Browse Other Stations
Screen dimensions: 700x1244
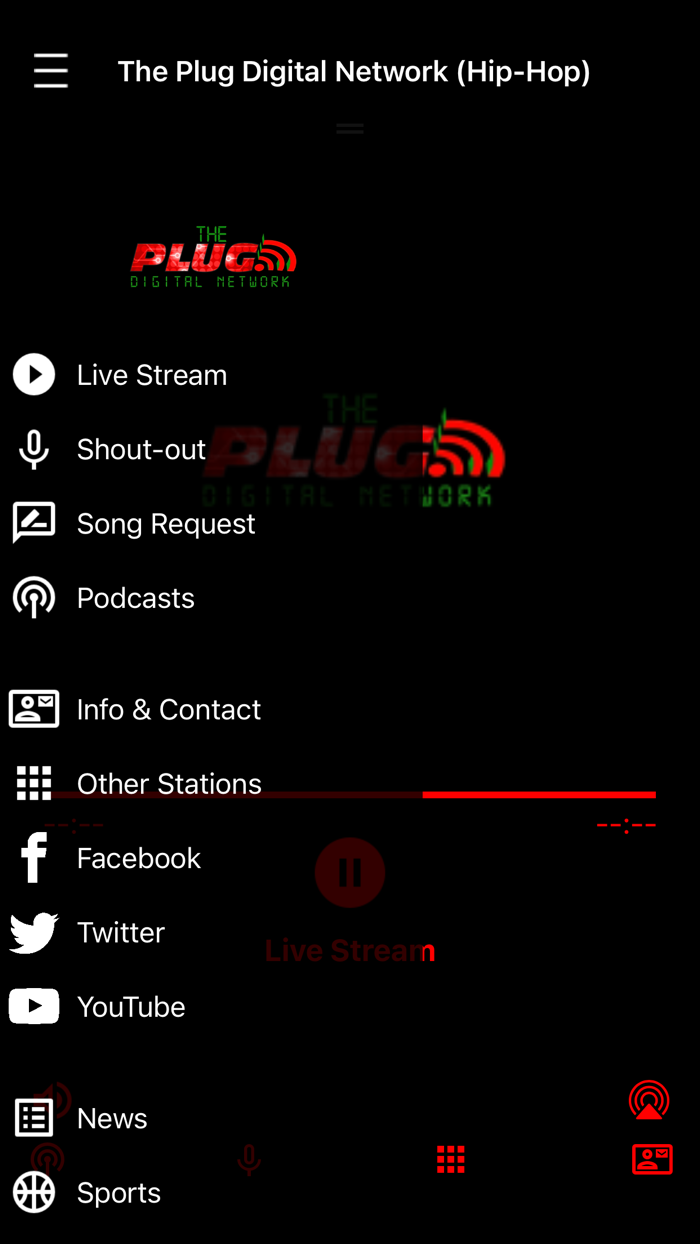[x=137, y=783]
